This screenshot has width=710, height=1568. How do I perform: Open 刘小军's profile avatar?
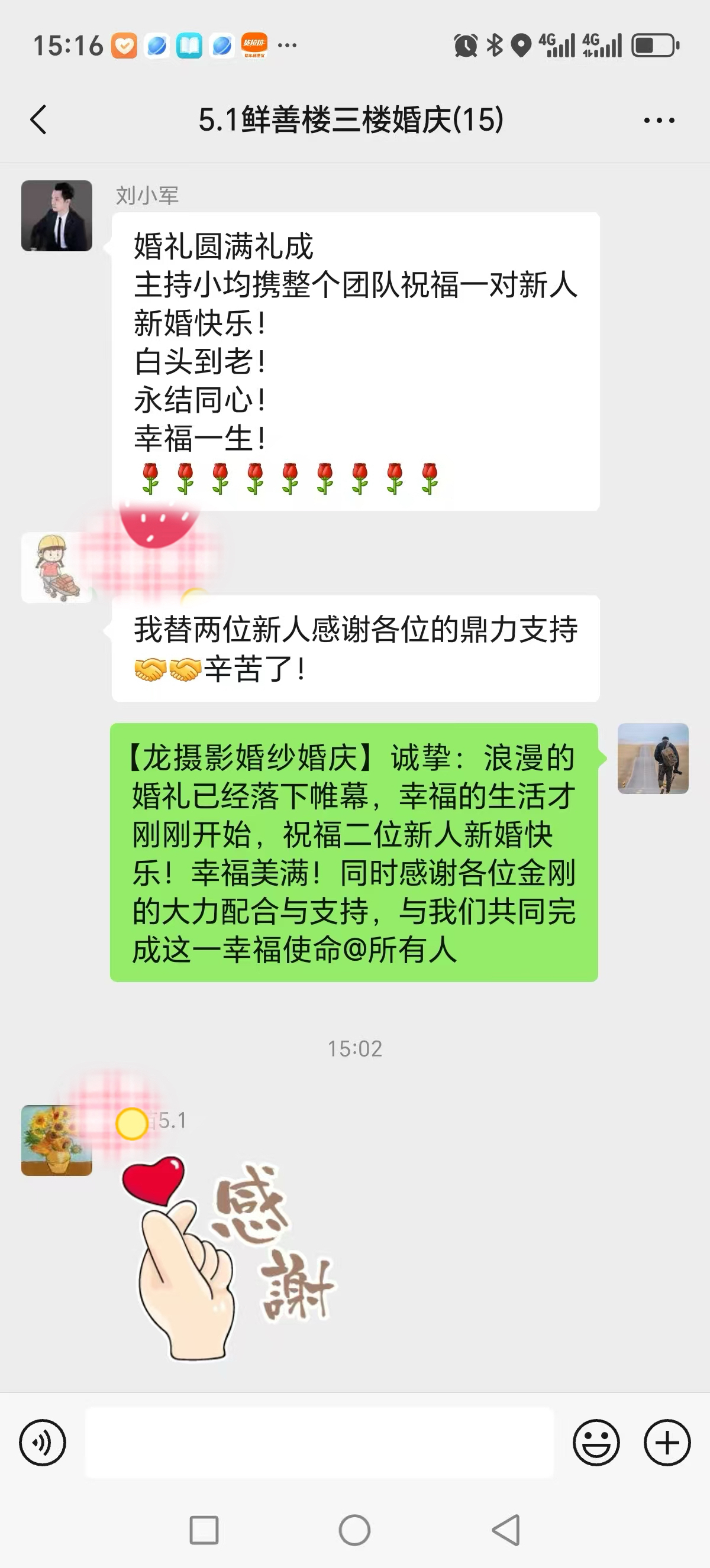click(57, 215)
